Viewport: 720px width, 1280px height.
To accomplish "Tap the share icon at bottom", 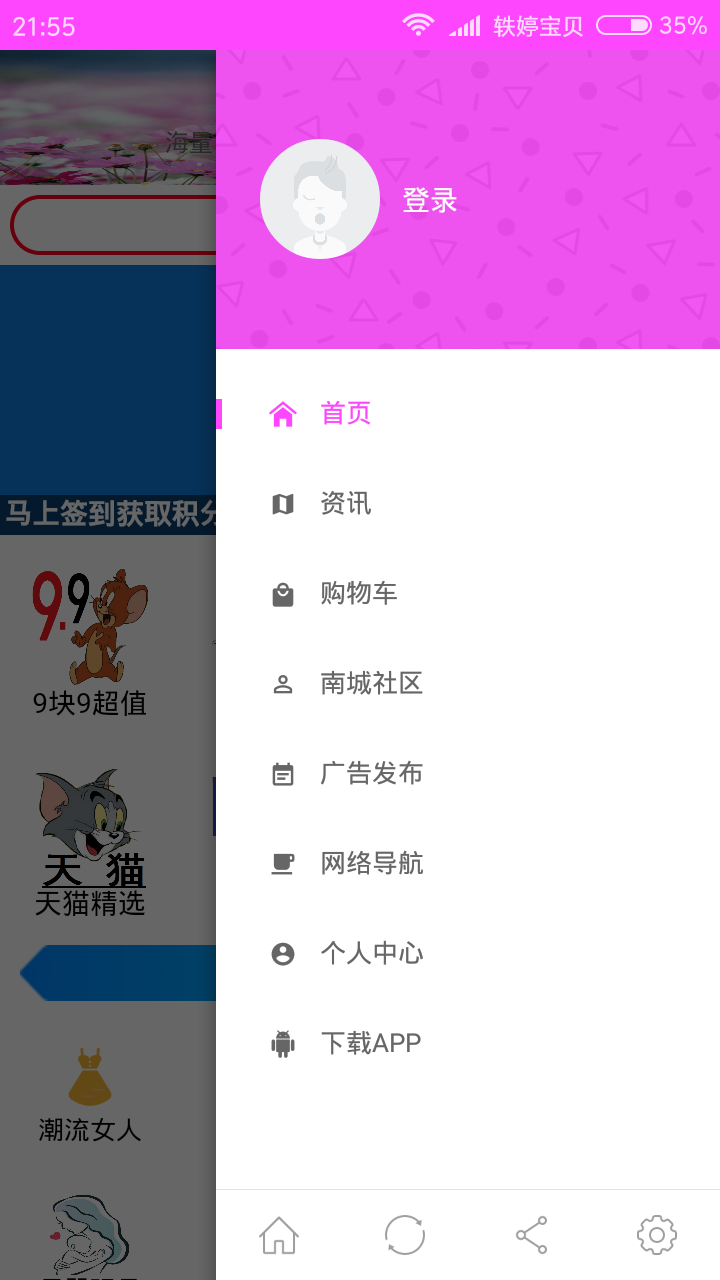I will pos(531,1235).
